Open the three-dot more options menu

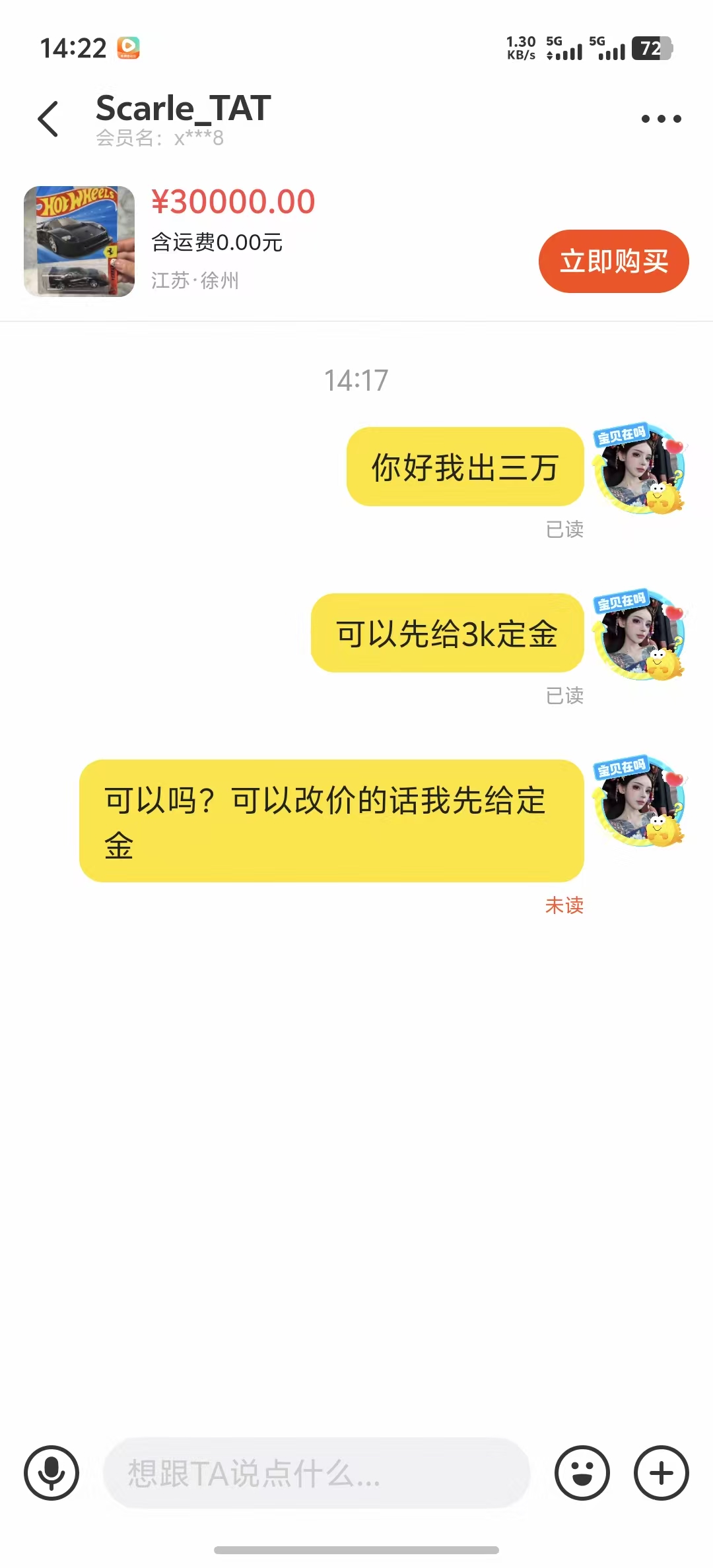(x=661, y=119)
